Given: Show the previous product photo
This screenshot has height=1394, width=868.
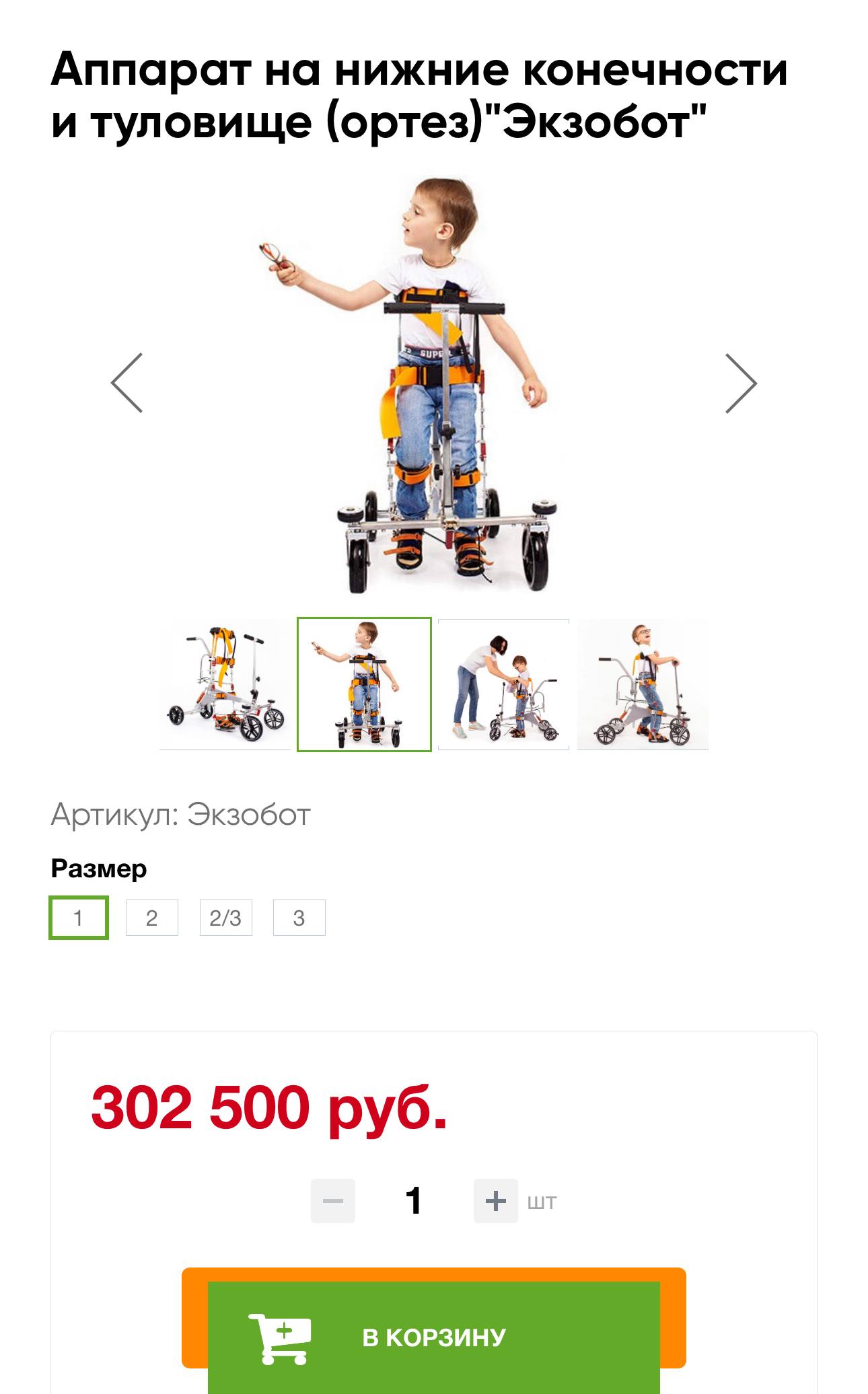Looking at the screenshot, I should [x=127, y=383].
